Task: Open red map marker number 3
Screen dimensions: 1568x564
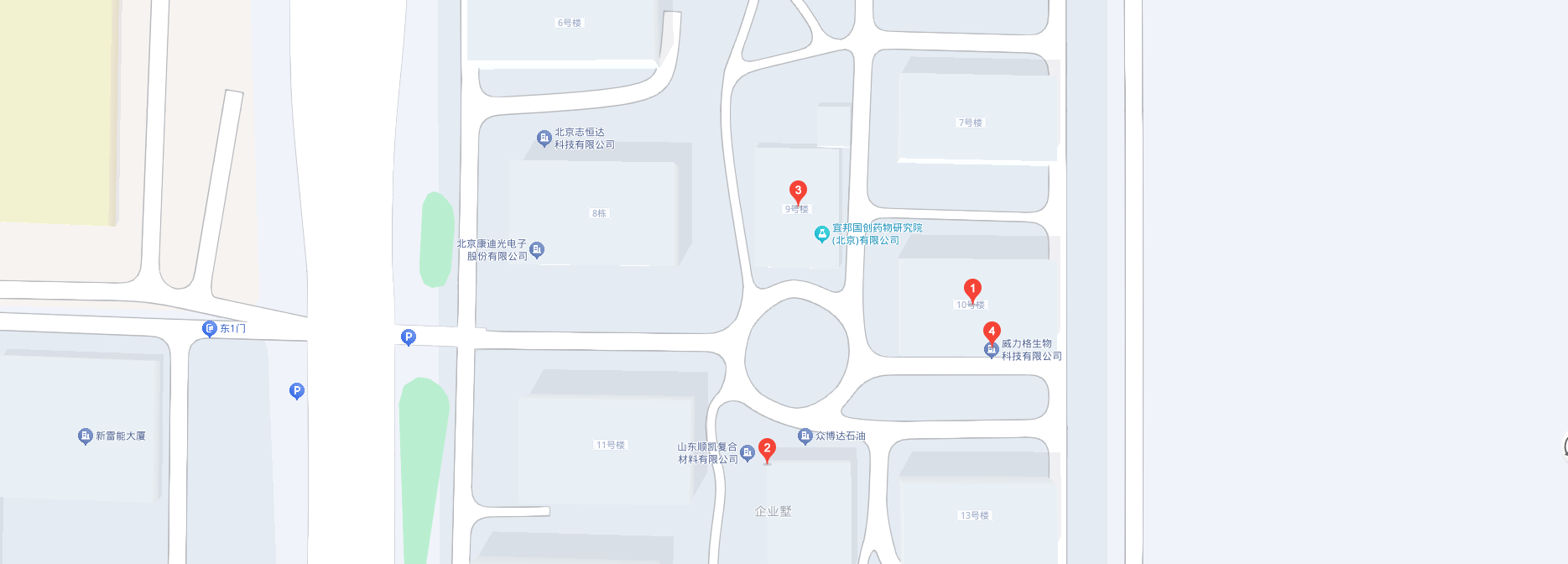Action: pos(798,191)
